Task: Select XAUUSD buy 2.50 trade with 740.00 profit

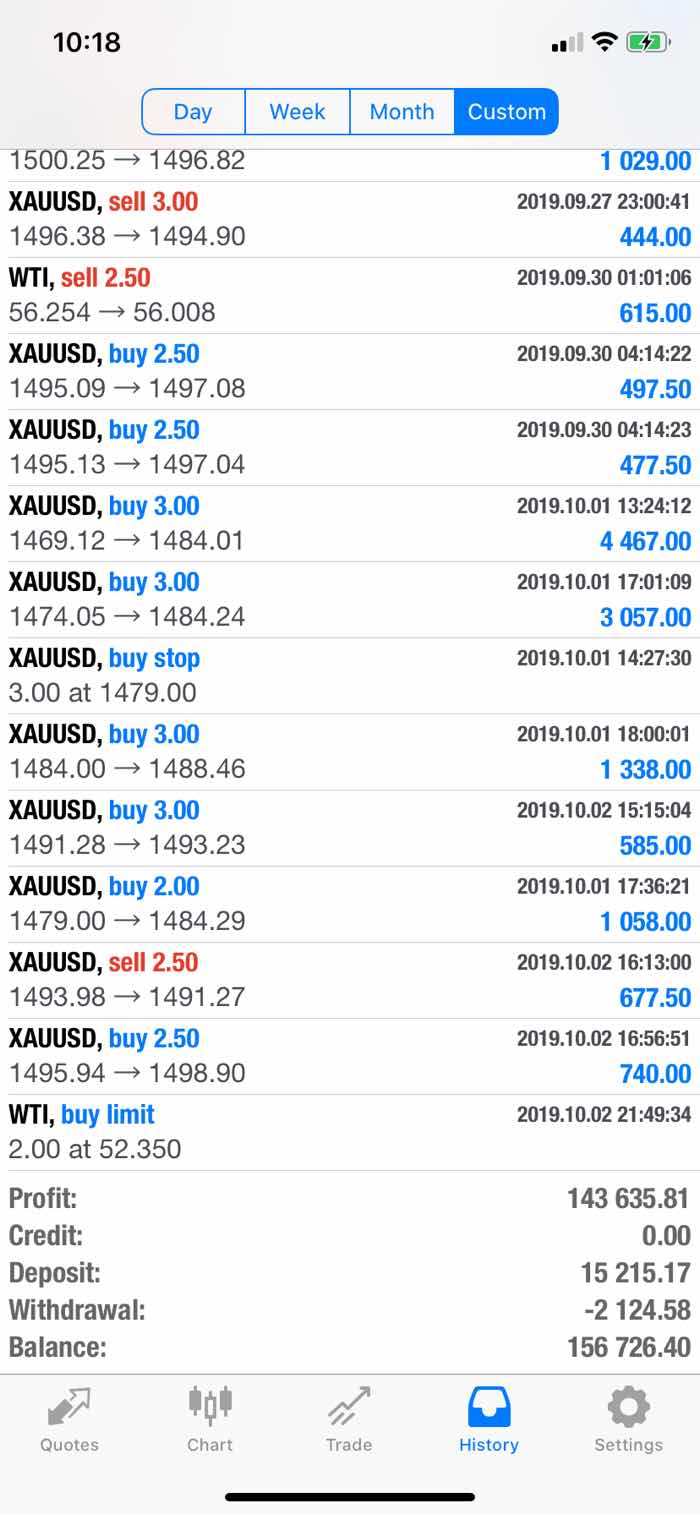Action: point(350,1056)
